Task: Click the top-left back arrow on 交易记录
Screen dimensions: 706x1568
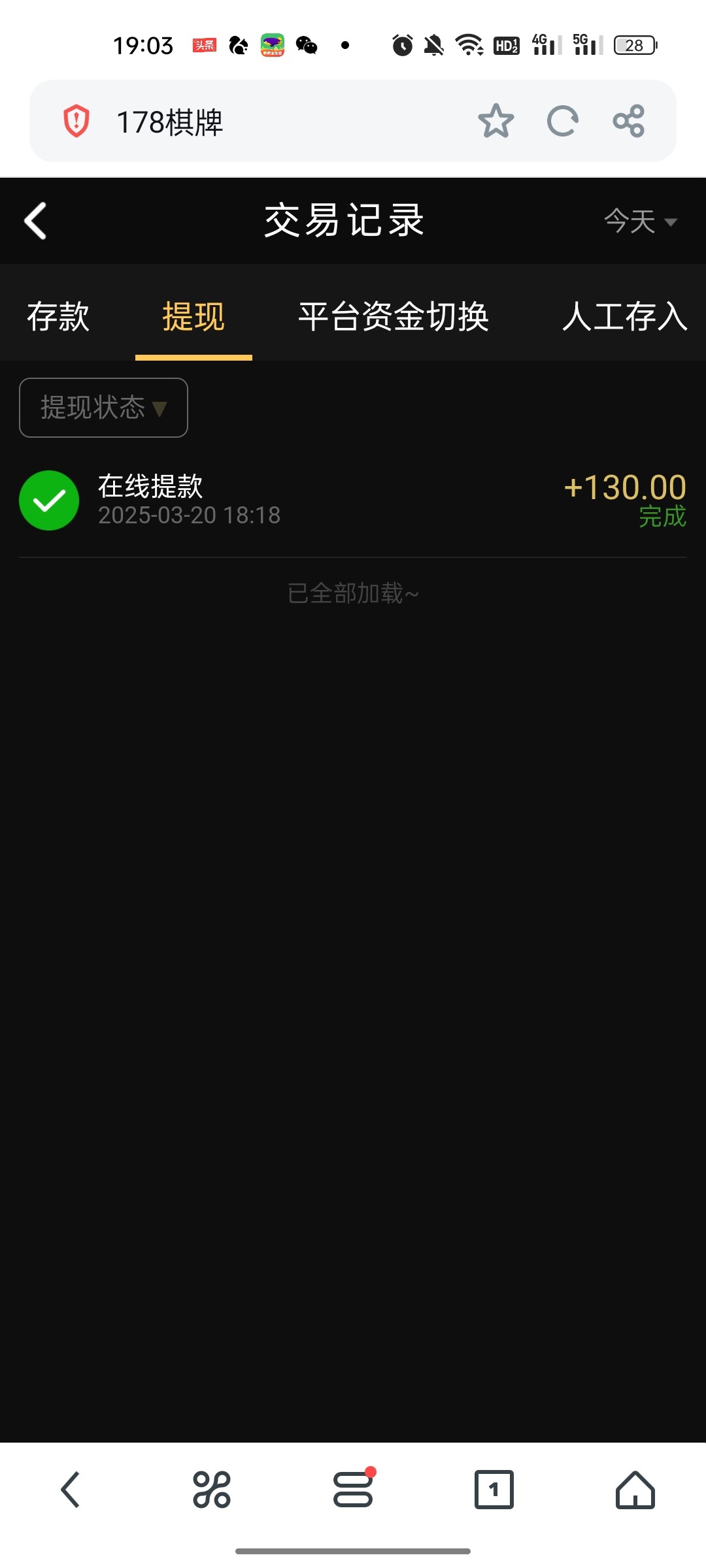Action: (36, 221)
